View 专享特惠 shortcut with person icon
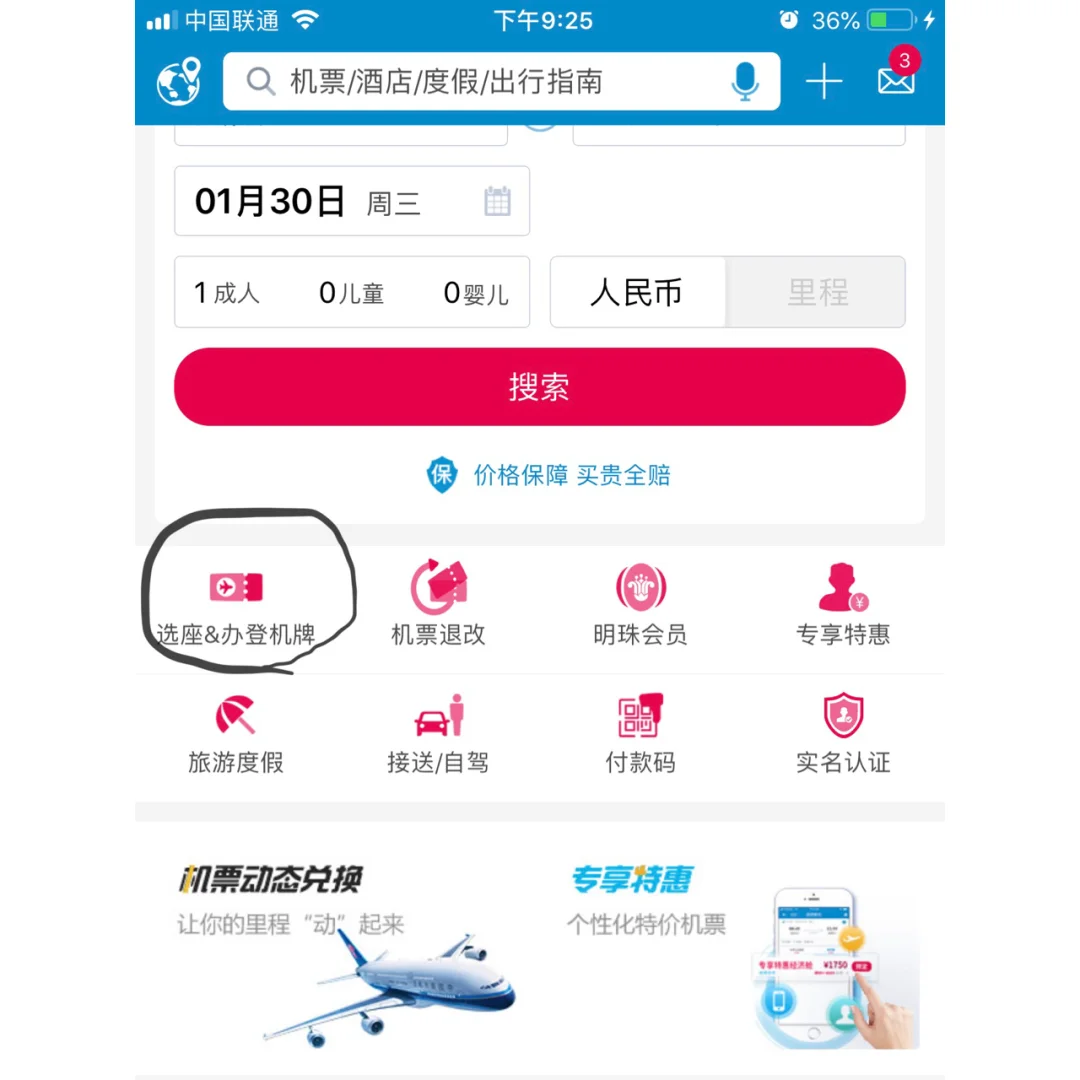This screenshot has height=1080, width=1080. click(x=842, y=606)
